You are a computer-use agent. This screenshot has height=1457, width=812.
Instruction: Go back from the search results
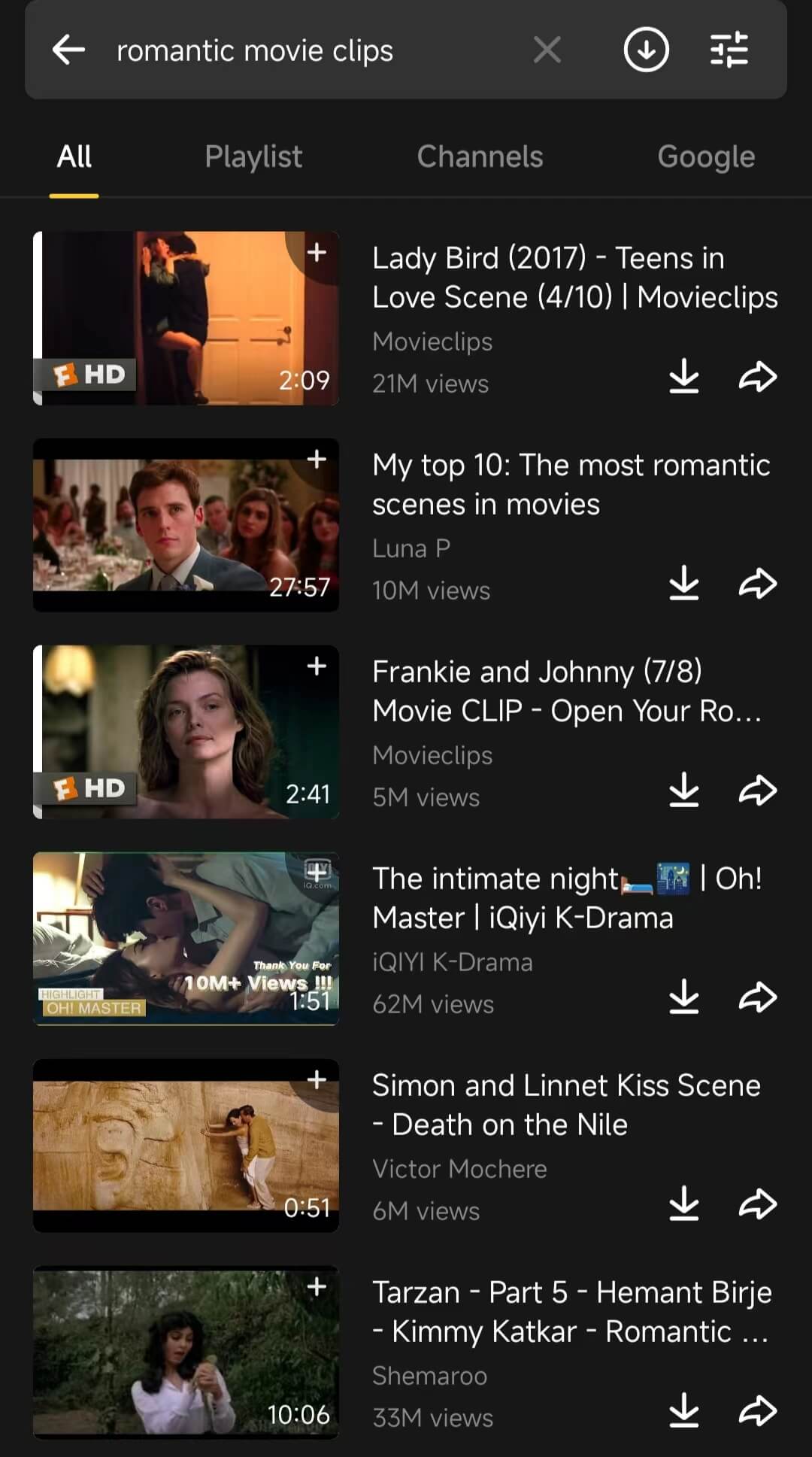(68, 50)
